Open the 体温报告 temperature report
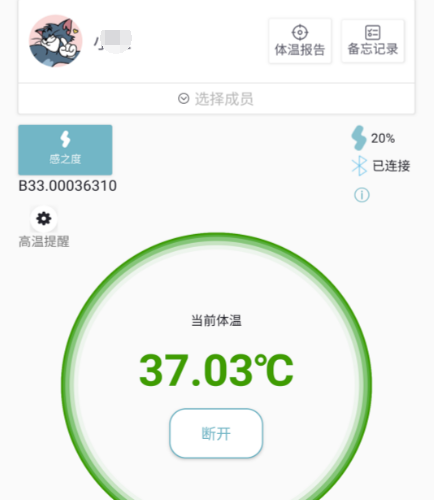The width and height of the screenshot is (434, 500). coord(300,41)
